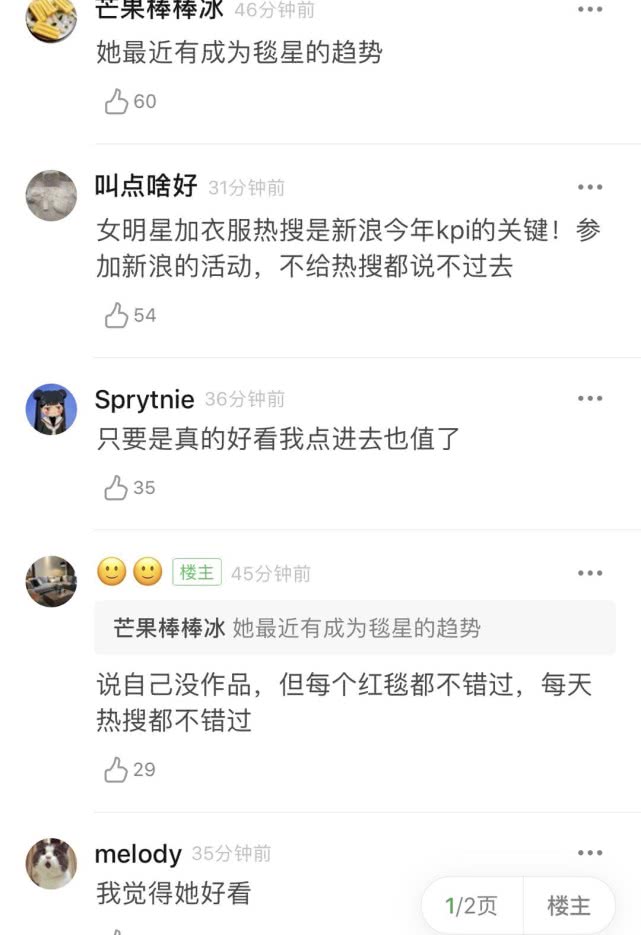Open the quoted 芒果棒棒冰 comment in the reply
This screenshot has width=641, height=935.
click(354, 628)
